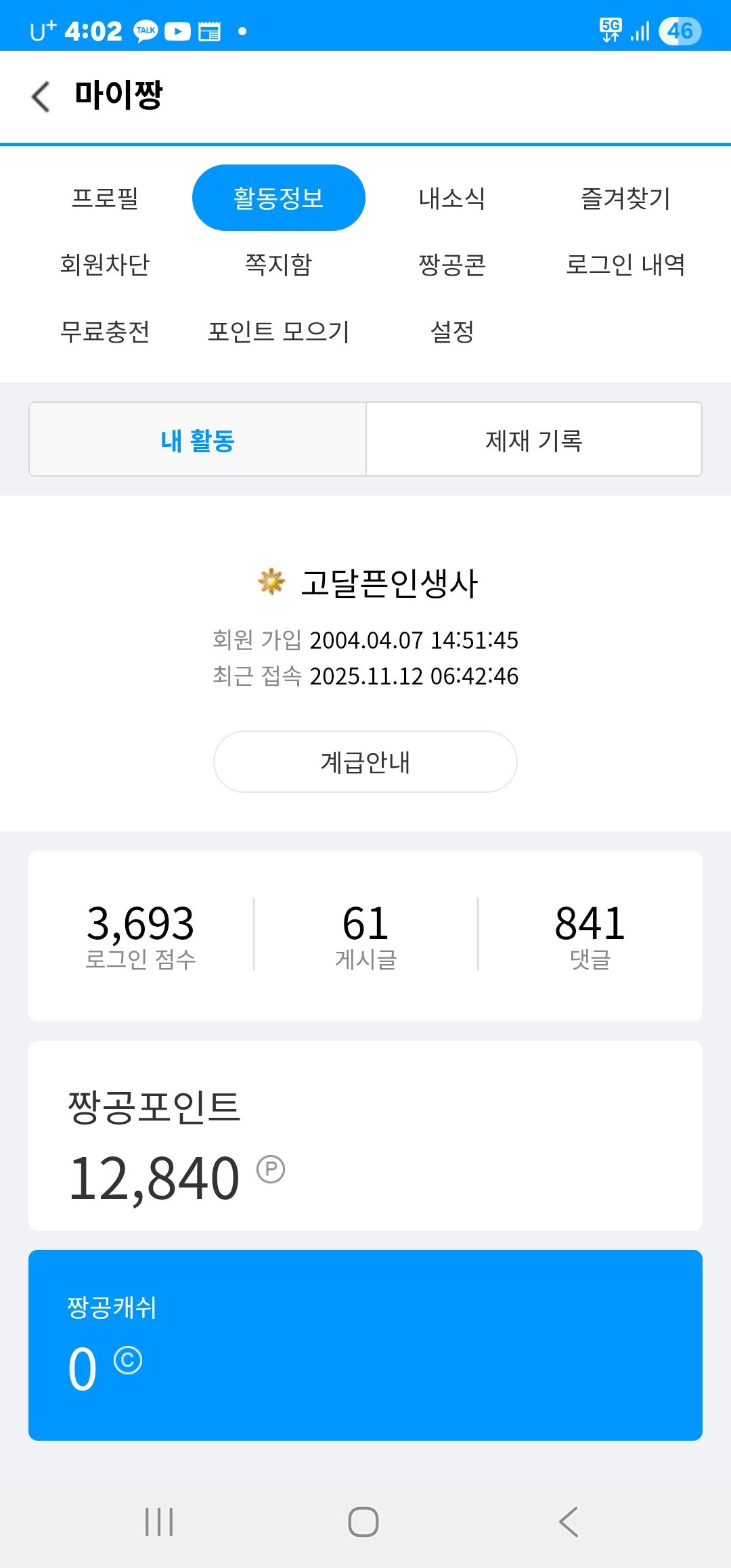View 로그인 내역 history
731x1568 pixels.
pos(625,264)
